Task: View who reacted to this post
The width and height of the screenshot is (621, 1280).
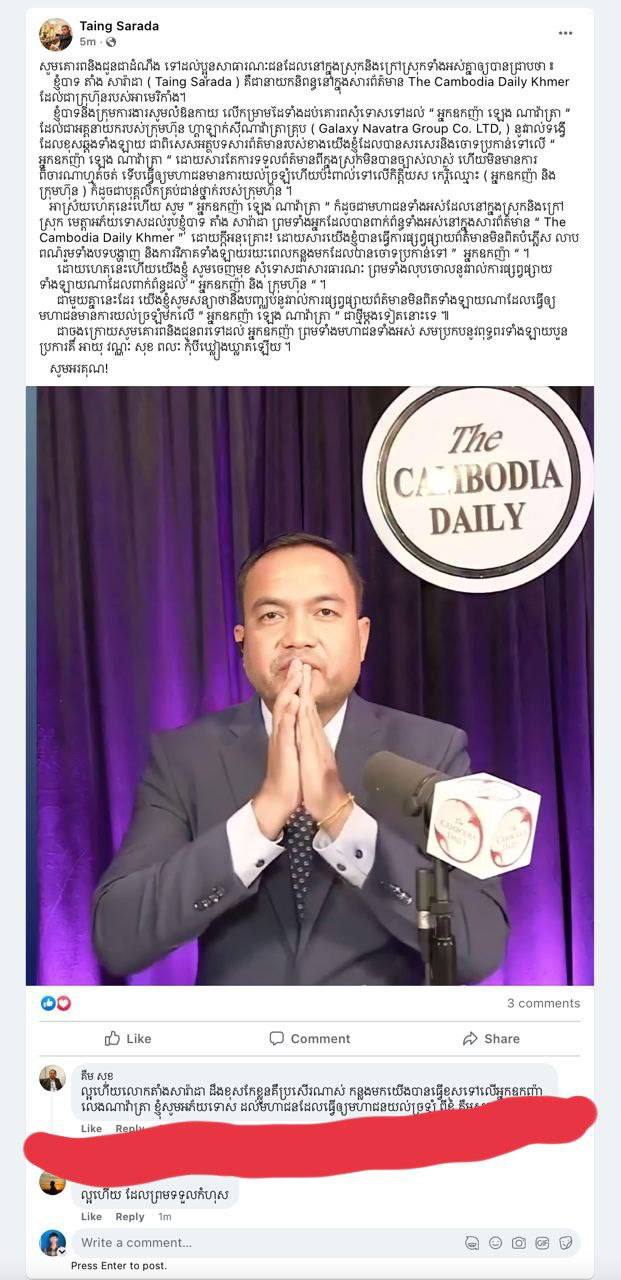Action: click(56, 1003)
